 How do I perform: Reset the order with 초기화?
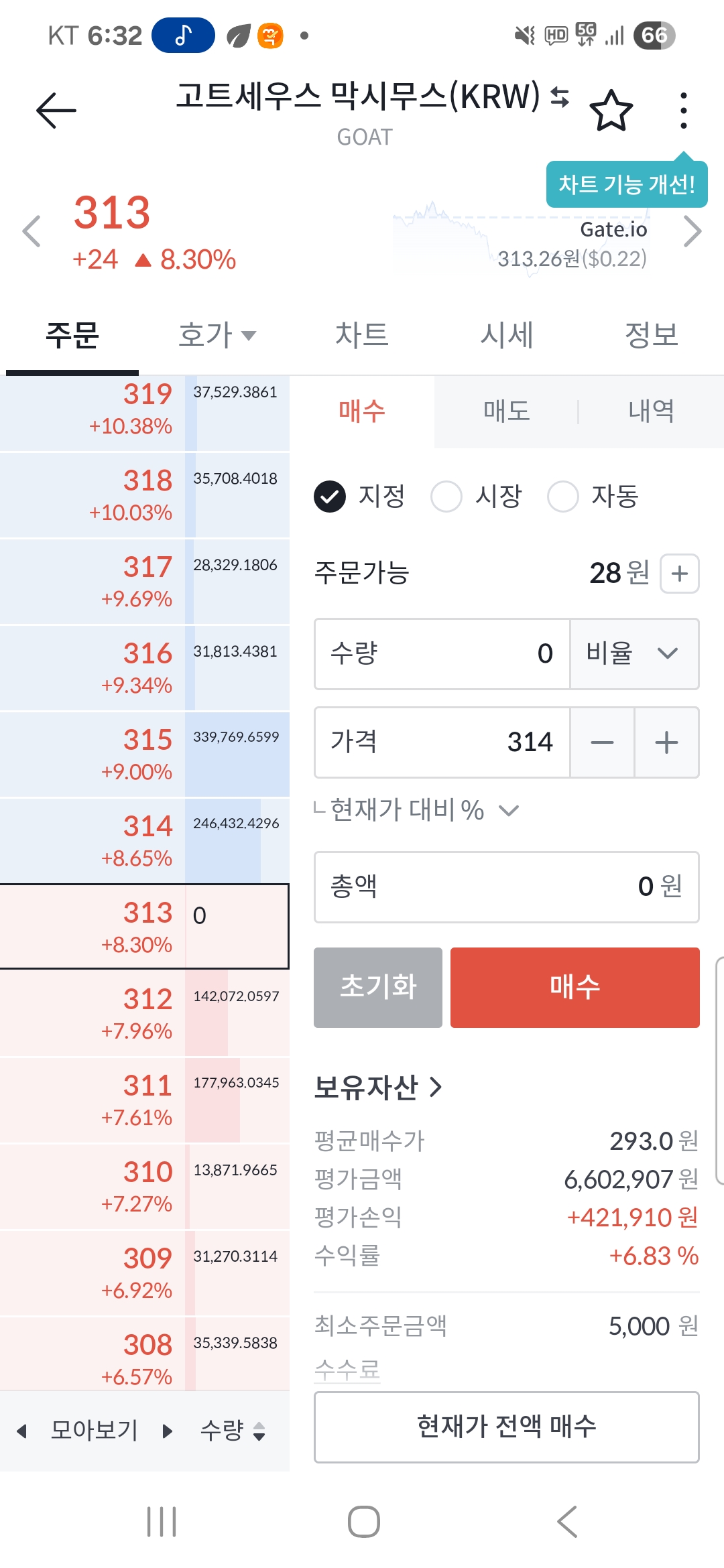378,987
